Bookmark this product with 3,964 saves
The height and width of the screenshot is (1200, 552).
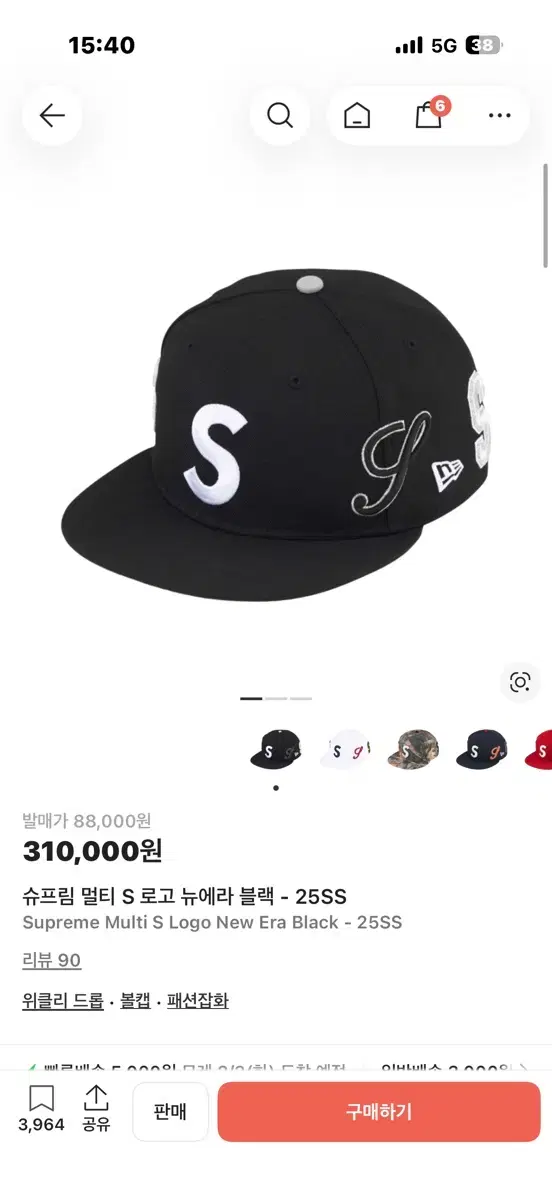pyautogui.click(x=41, y=1109)
